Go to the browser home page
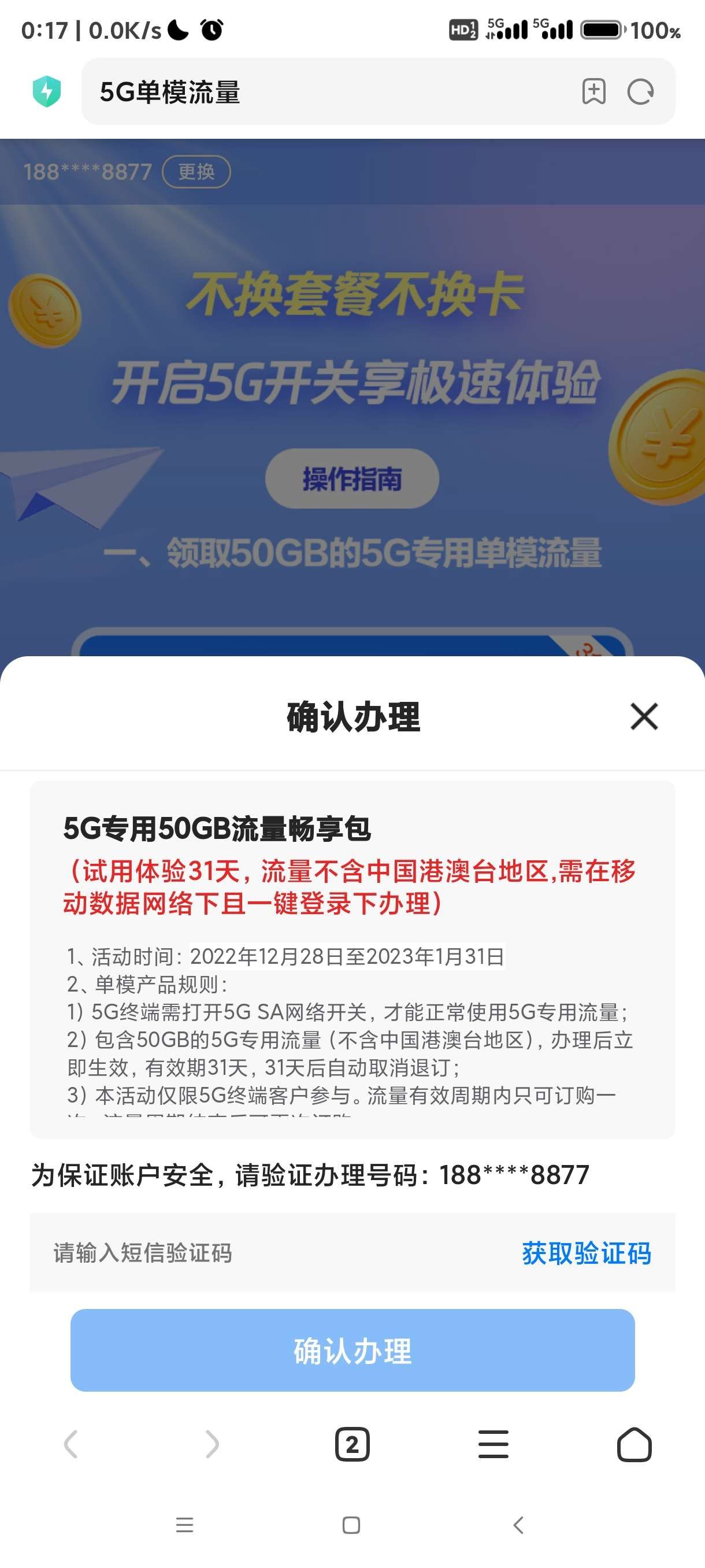 click(x=634, y=1444)
